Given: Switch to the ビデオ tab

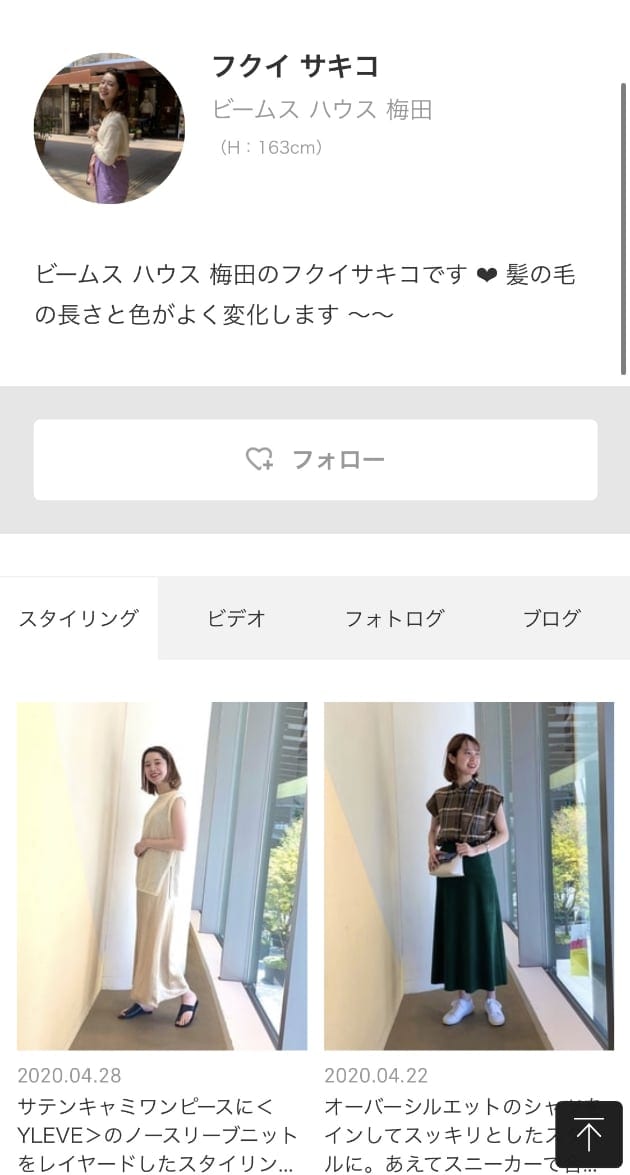Looking at the screenshot, I should click(x=237, y=618).
